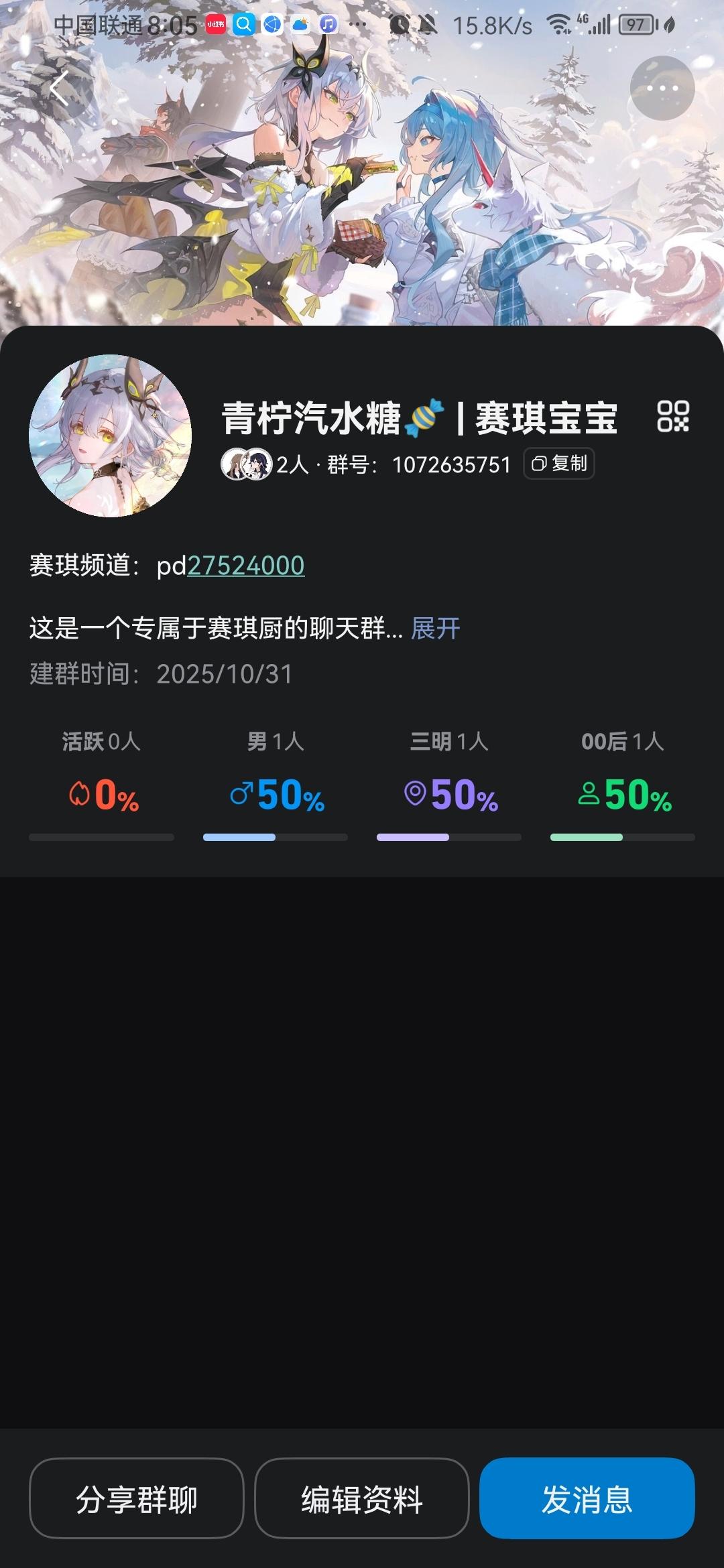724x1568 pixels.
Task: Open the member avatars beside 2人
Action: (x=246, y=464)
